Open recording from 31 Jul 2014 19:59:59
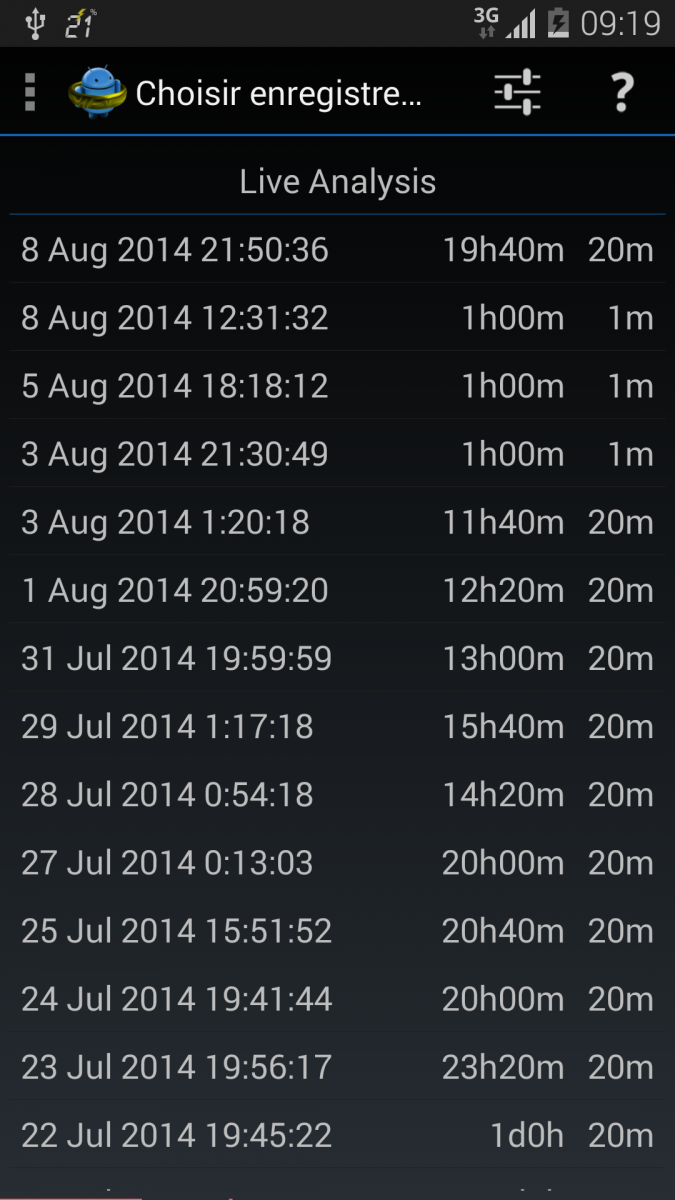 (337, 658)
